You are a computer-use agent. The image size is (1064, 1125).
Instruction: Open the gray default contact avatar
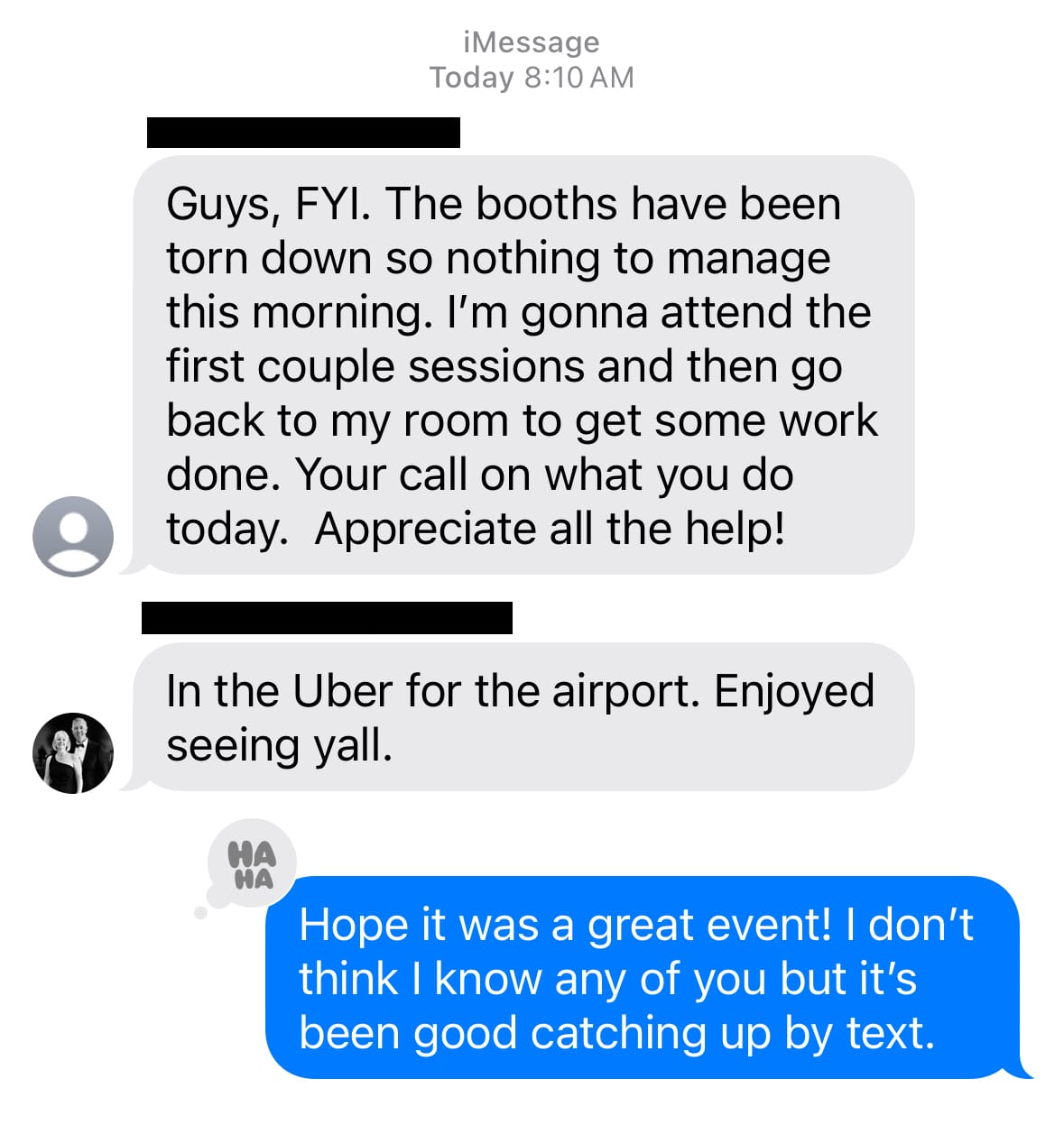pyautogui.click(x=73, y=536)
